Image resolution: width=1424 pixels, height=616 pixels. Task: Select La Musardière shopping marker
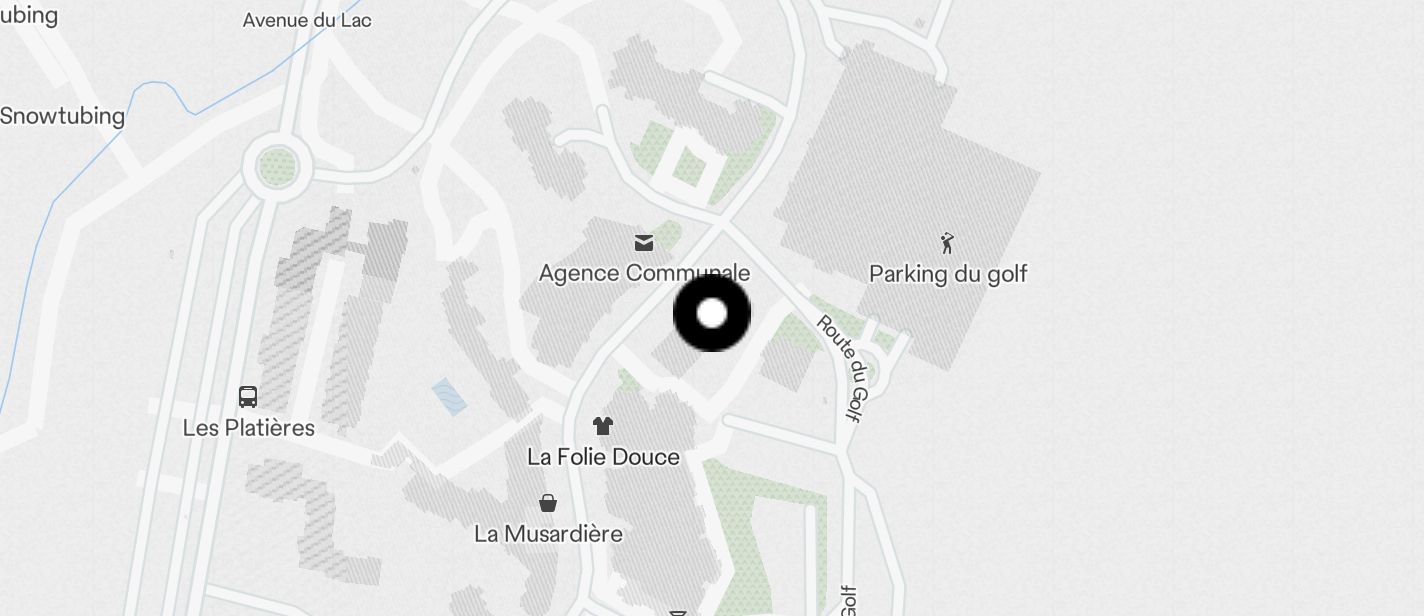pos(548,502)
